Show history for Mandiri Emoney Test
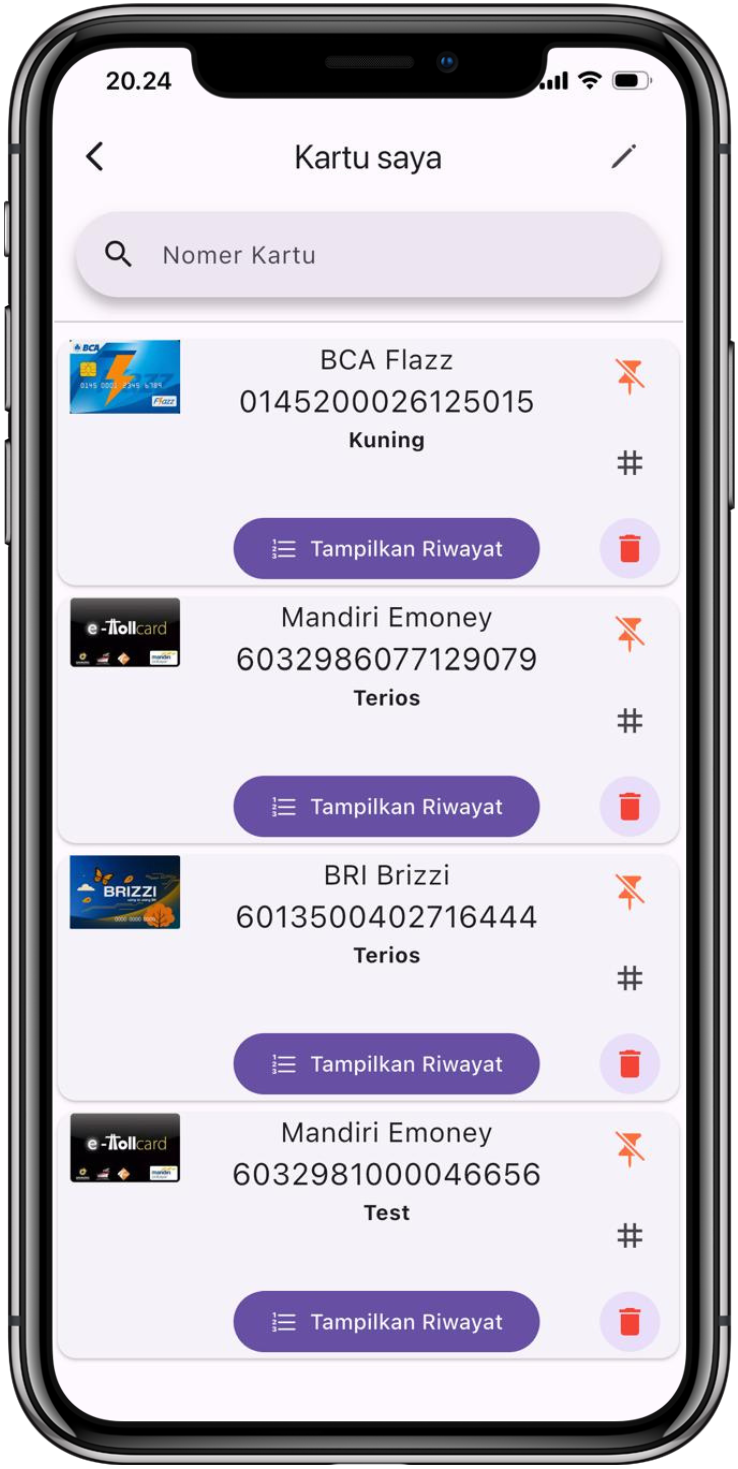 pos(386,1322)
